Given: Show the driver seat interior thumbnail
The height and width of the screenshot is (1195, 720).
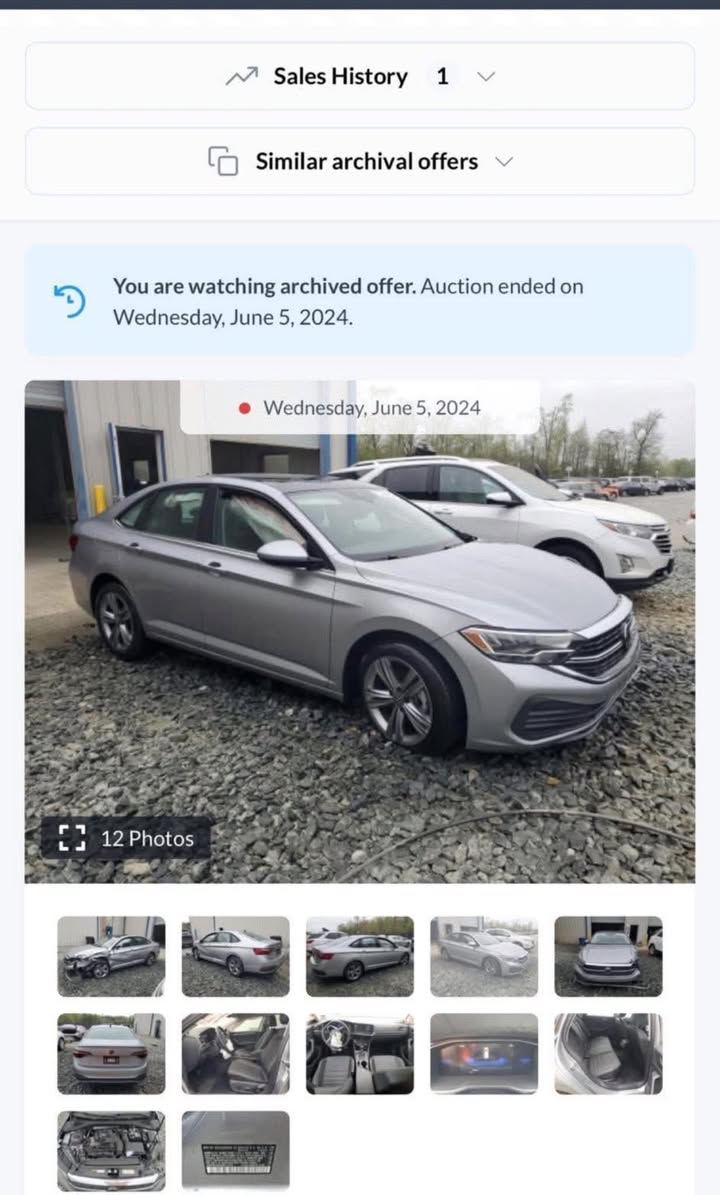Looking at the screenshot, I should pyautogui.click(x=235, y=1053).
